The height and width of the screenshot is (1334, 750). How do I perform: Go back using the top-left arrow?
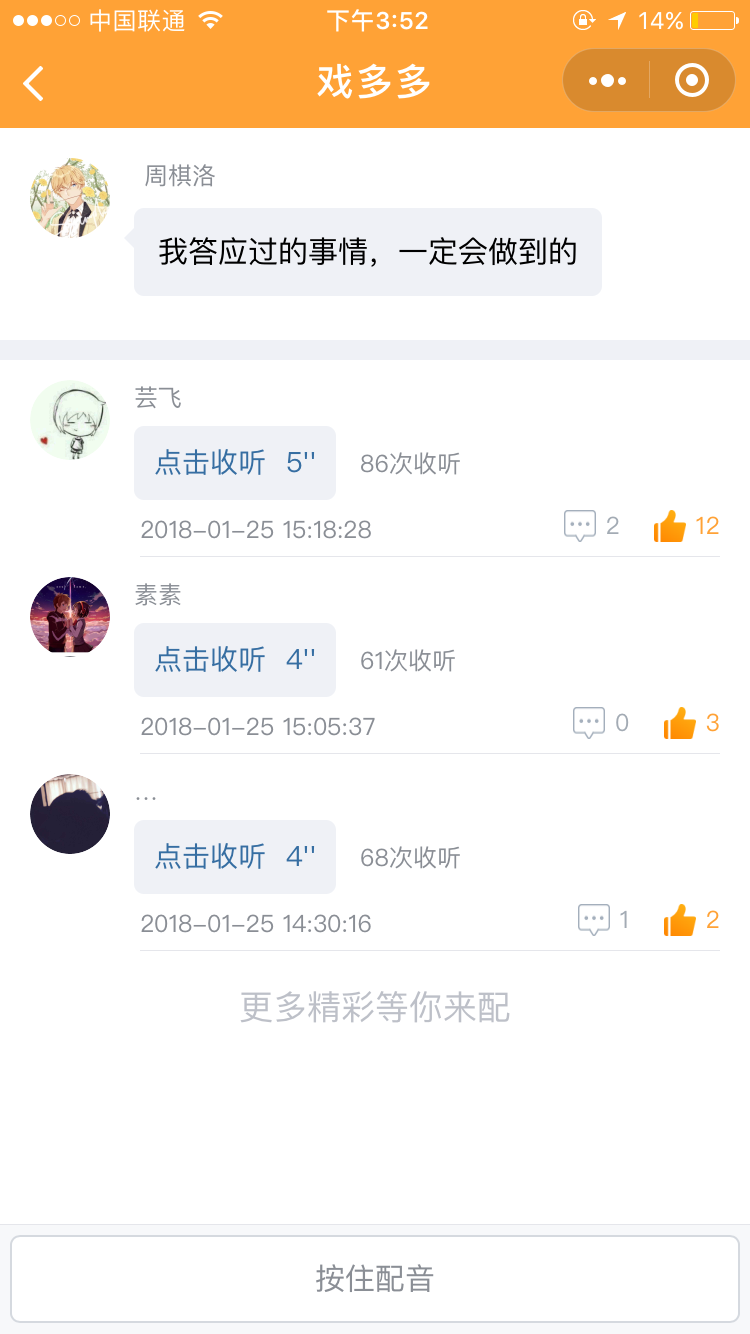(34, 83)
